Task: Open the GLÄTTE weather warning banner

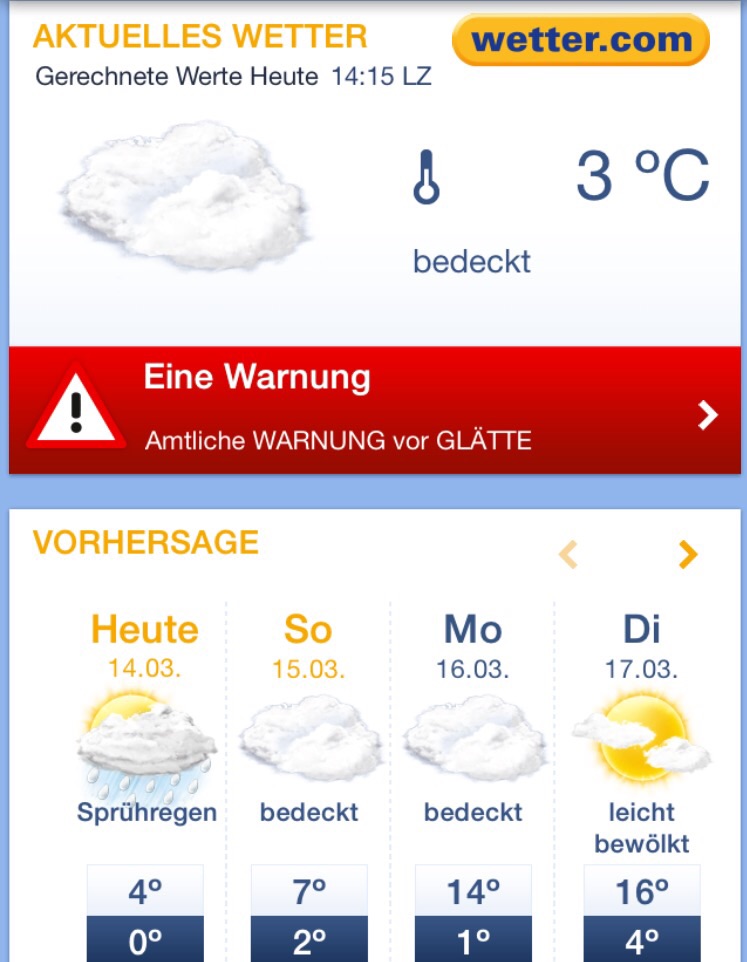Action: point(375,410)
